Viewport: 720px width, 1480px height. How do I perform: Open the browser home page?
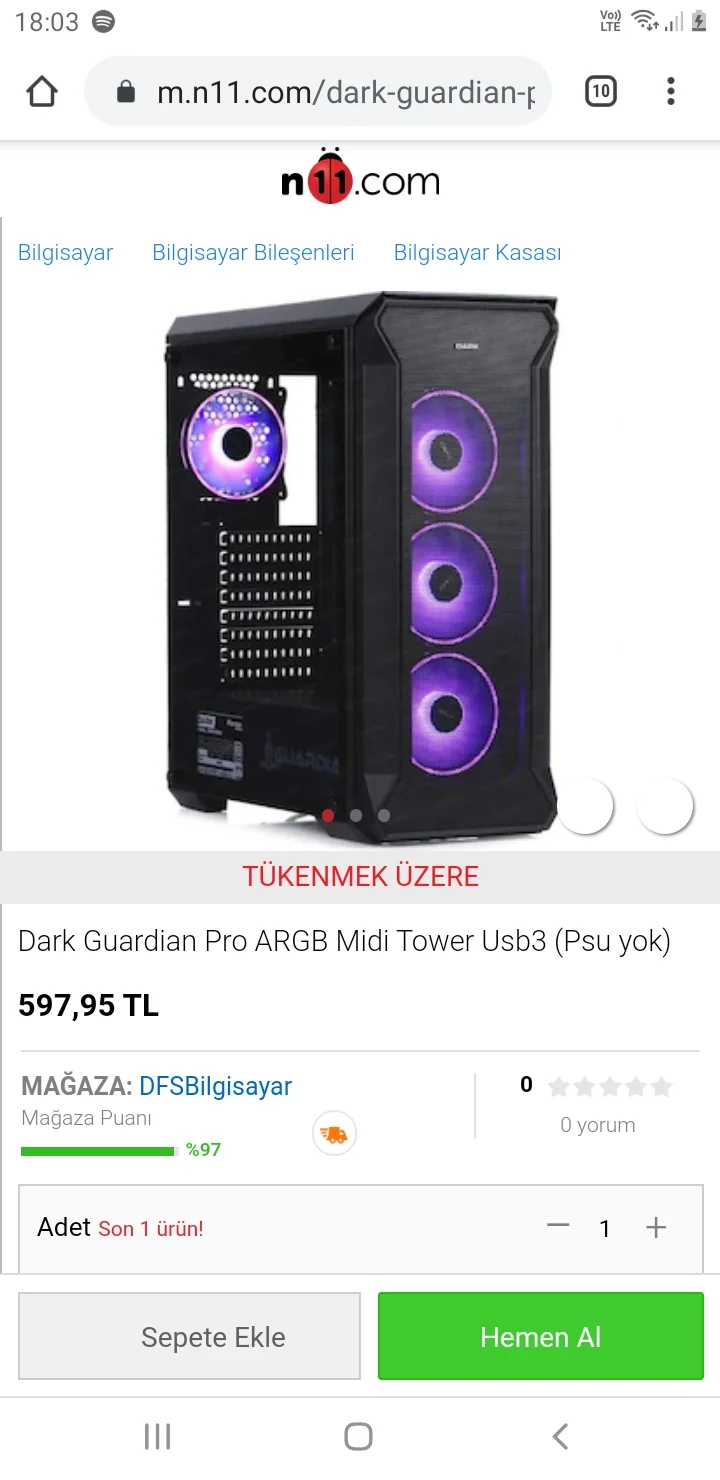[41, 92]
